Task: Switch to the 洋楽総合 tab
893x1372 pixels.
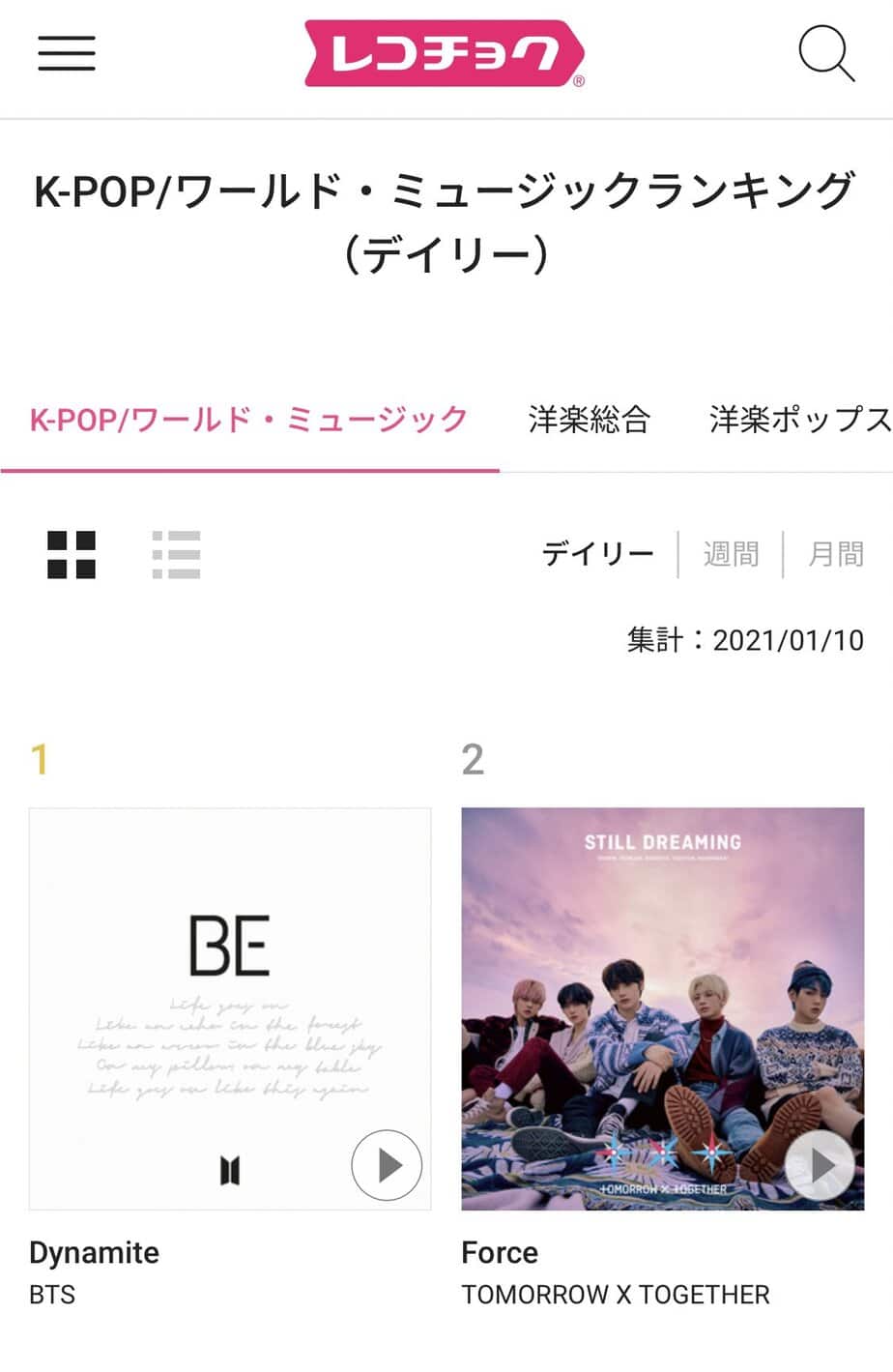Action: click(589, 420)
